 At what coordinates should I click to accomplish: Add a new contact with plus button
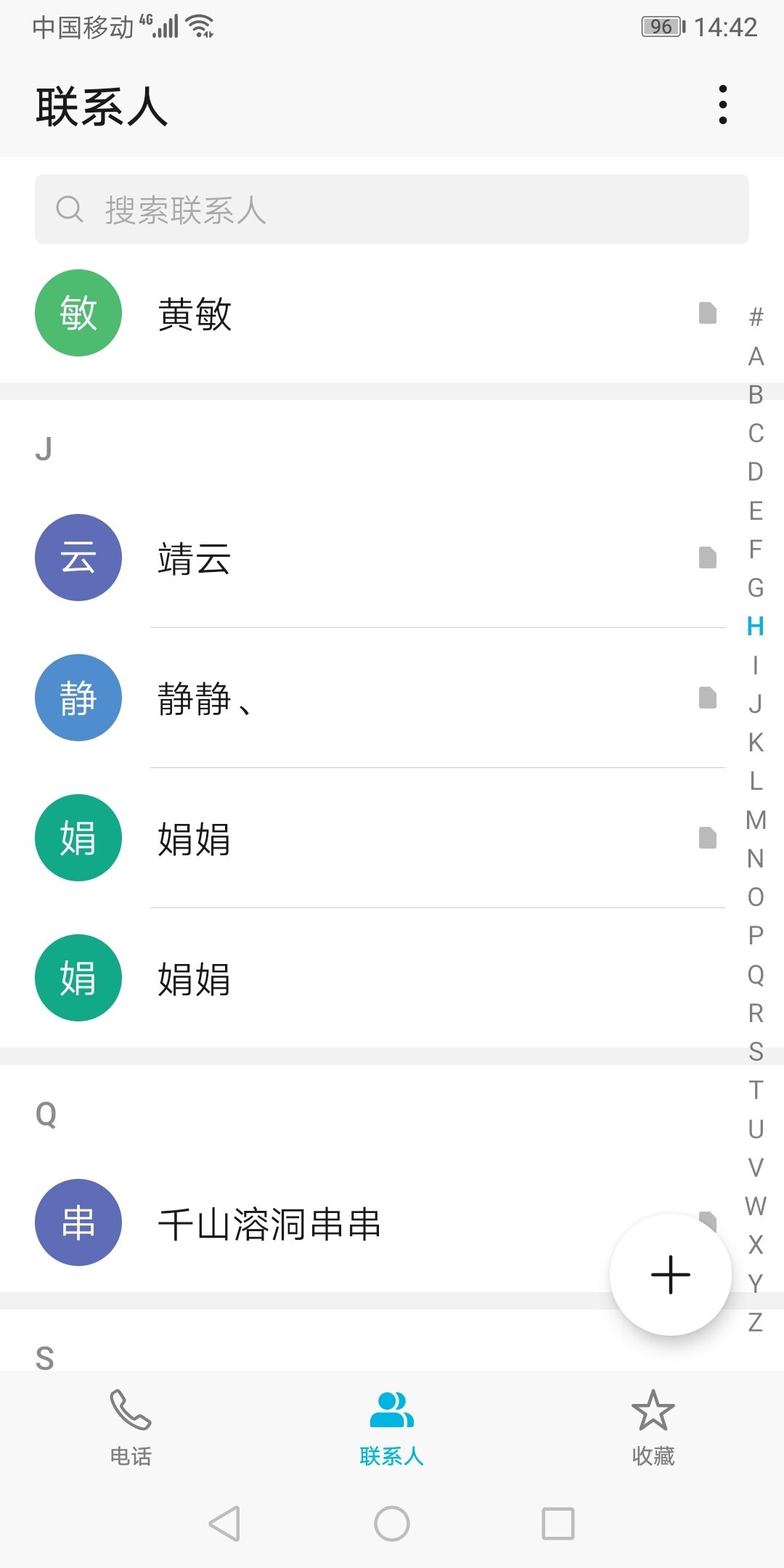[670, 1274]
